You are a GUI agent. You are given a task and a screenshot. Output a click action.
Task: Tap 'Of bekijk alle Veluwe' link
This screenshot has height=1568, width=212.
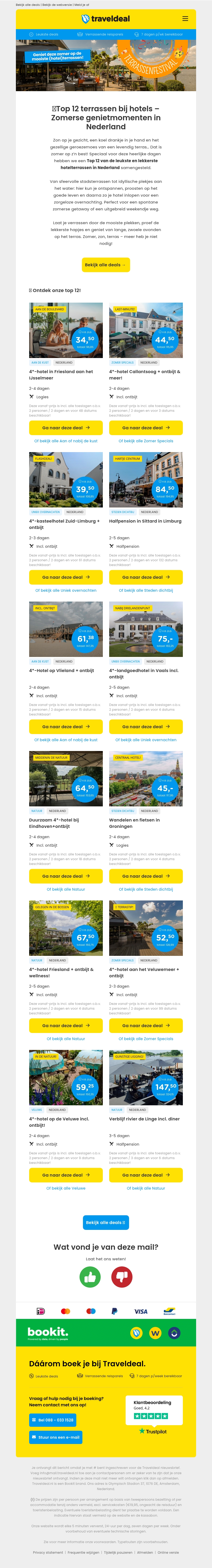66,1188
